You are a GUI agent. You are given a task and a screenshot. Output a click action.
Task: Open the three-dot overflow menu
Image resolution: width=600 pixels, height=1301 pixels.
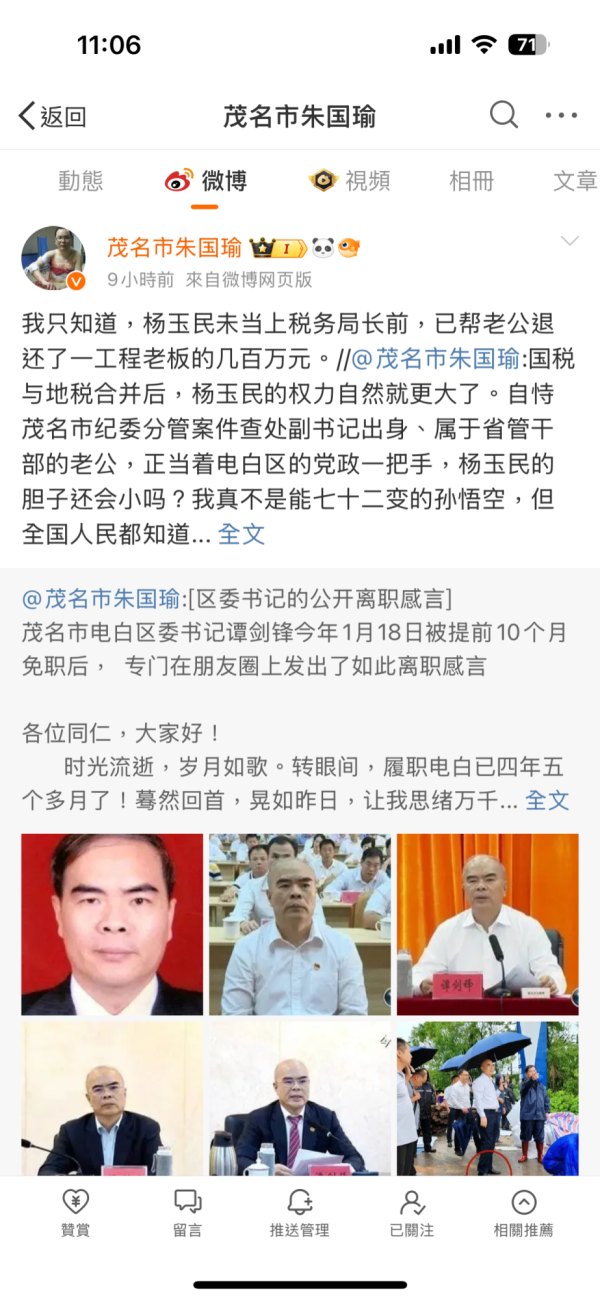tap(561, 116)
